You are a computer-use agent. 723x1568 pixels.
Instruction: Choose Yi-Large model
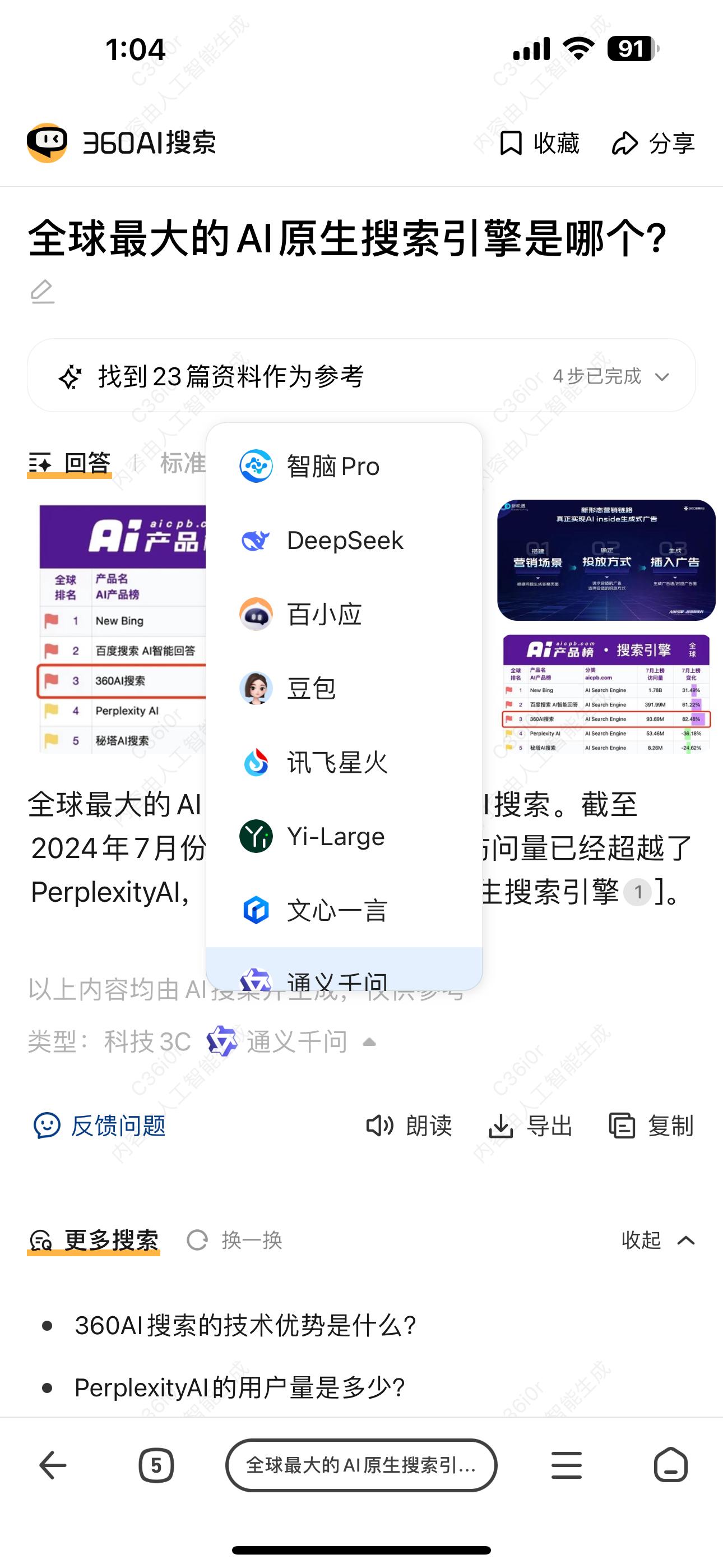click(x=335, y=836)
